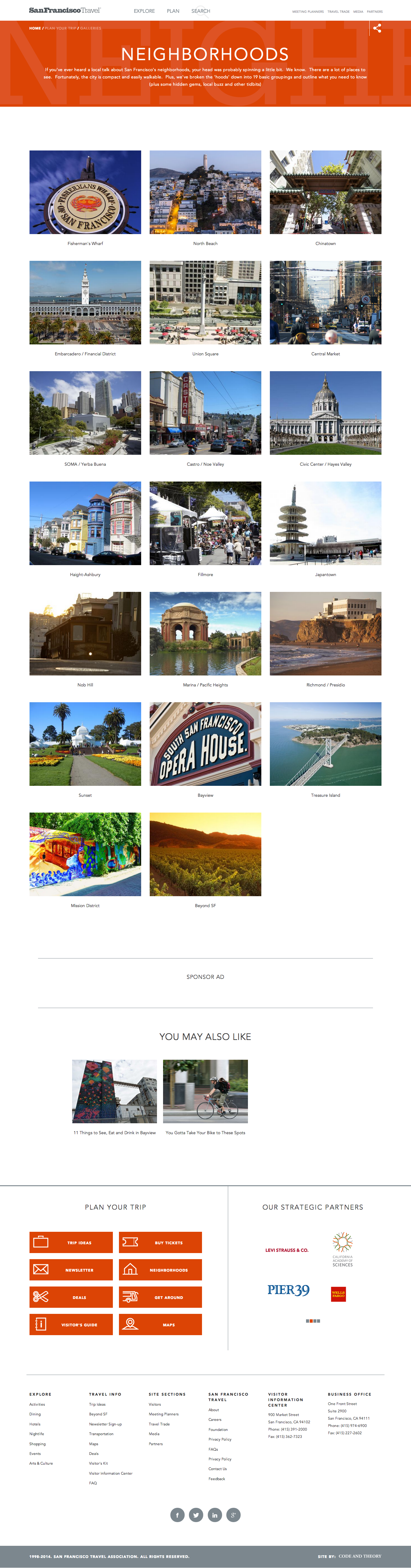This screenshot has height=1568, width=411.
Task: Open Fisherman's Wharf neighborhood tile
Action: pyautogui.click(x=85, y=192)
